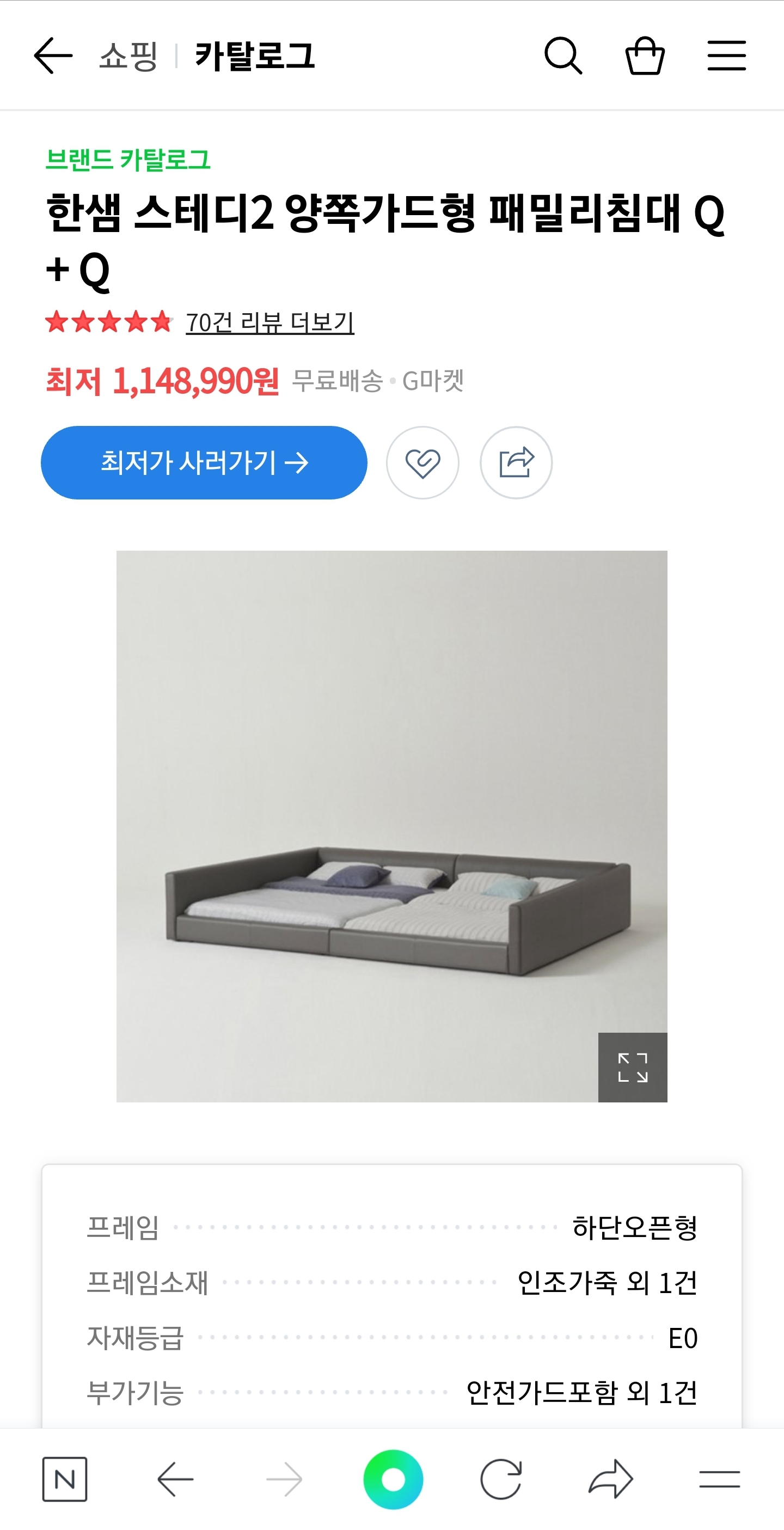Go back in the browser toolbar
Viewport: 784px width, 1530px height.
176,1479
